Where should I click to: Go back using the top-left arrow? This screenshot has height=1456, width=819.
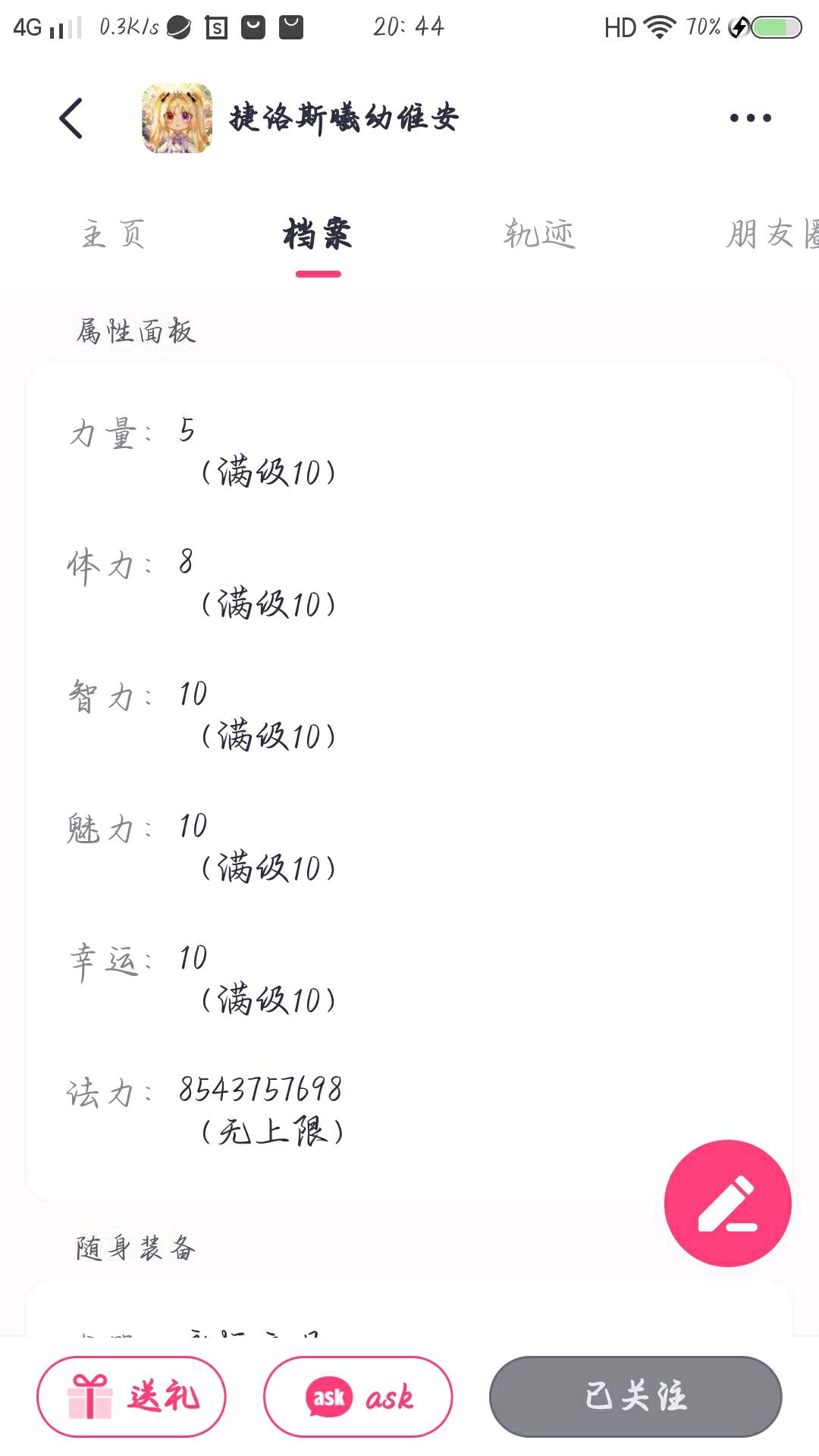coord(71,118)
